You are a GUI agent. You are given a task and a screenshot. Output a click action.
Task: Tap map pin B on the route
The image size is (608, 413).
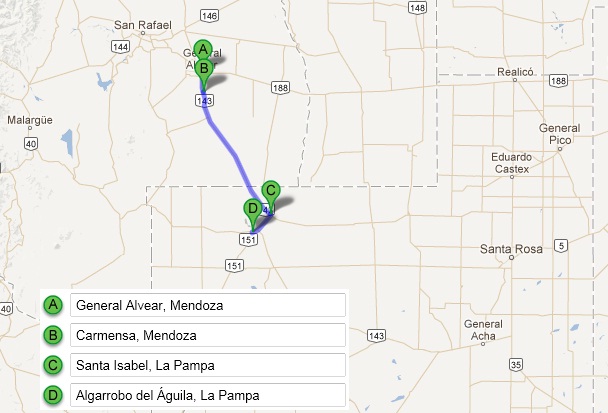(x=204, y=70)
